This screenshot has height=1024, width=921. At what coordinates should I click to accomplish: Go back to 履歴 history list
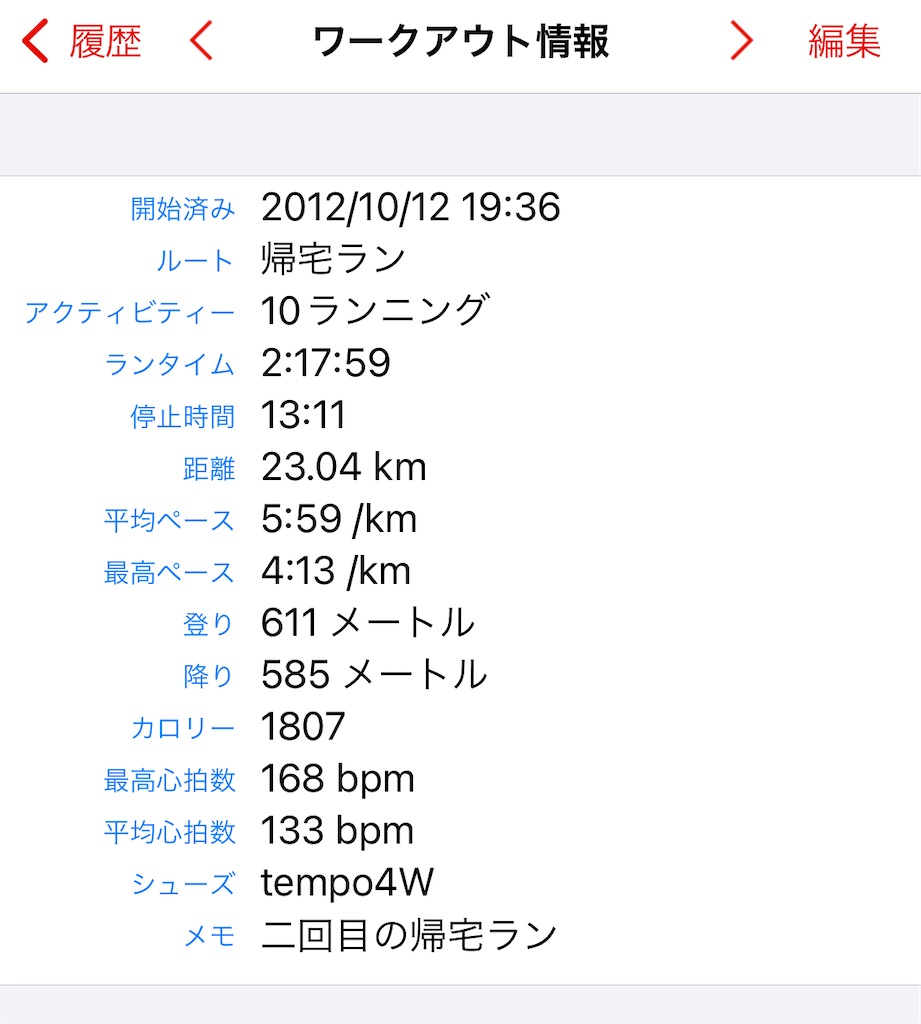[82, 41]
